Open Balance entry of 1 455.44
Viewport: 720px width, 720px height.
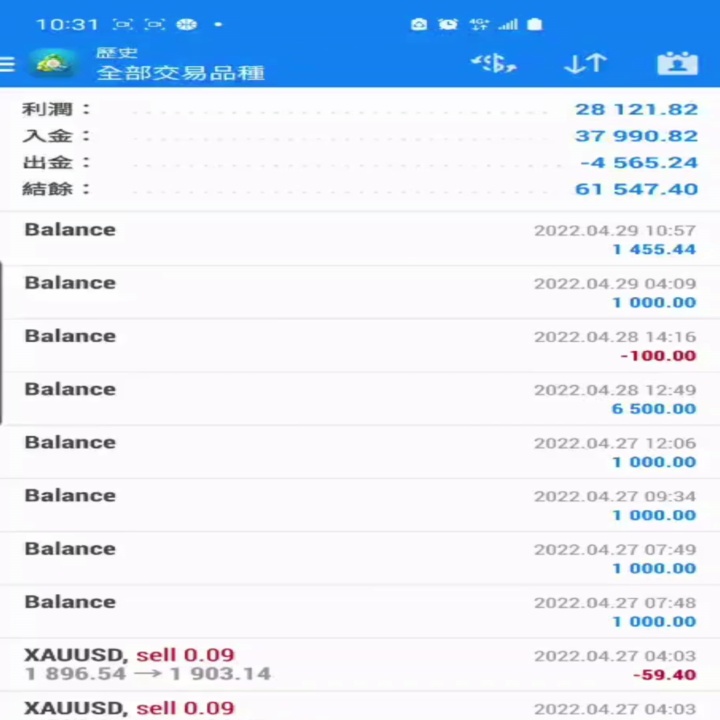coord(360,239)
